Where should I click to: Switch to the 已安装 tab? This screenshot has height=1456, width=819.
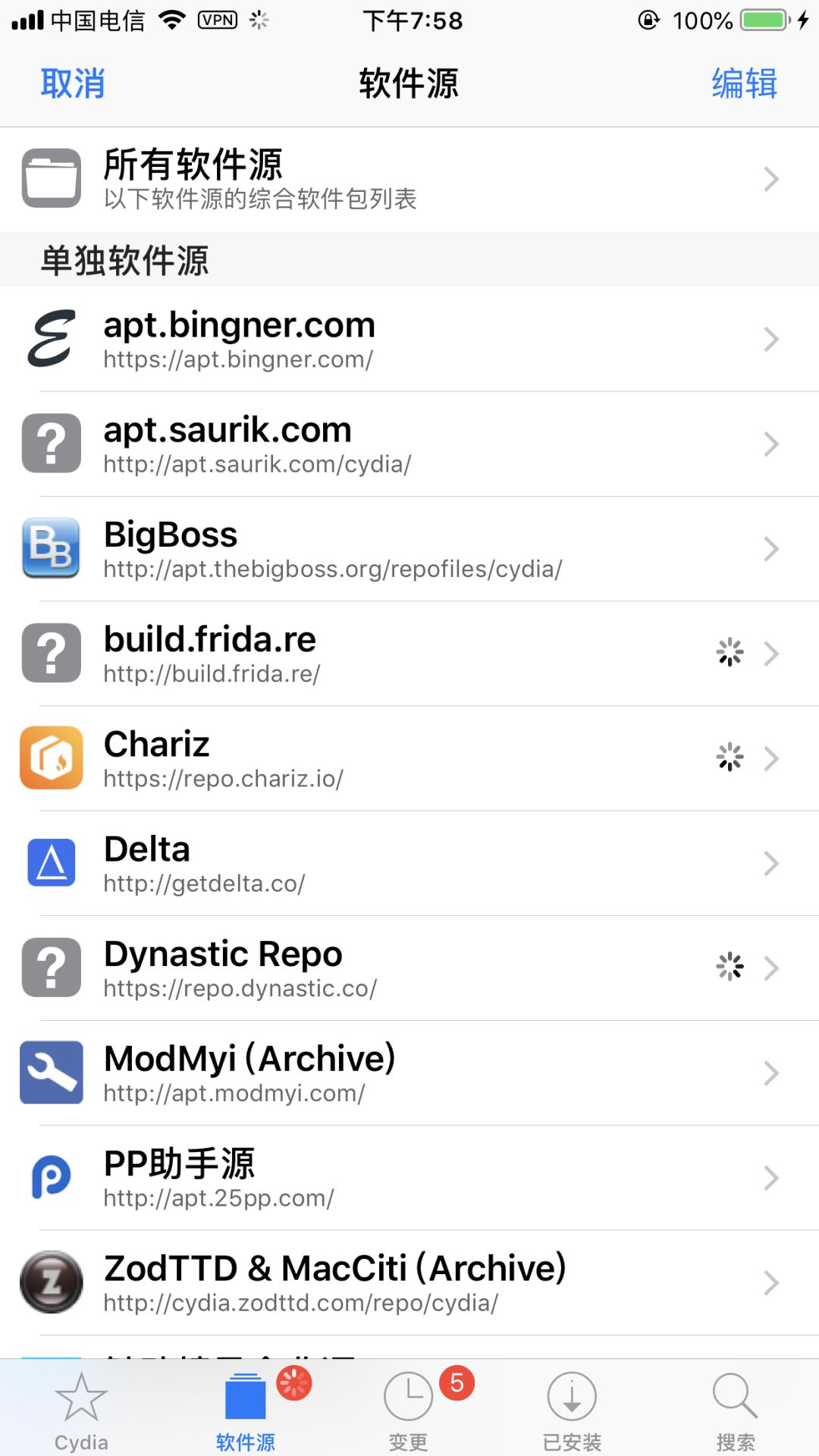[x=572, y=1410]
